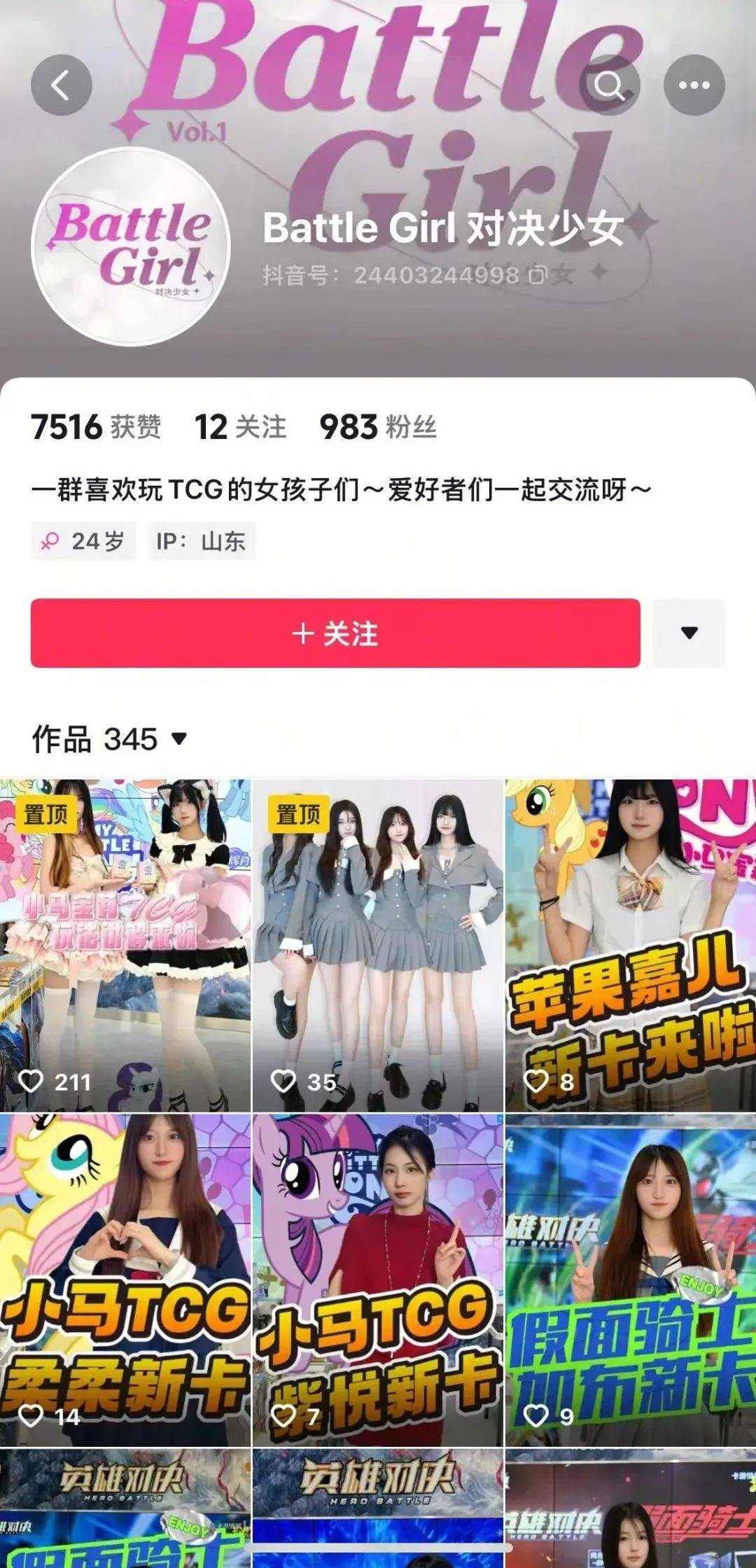Screen dimensions: 756x1568
Task: Open the three-dot overflow menu
Action: point(694,85)
